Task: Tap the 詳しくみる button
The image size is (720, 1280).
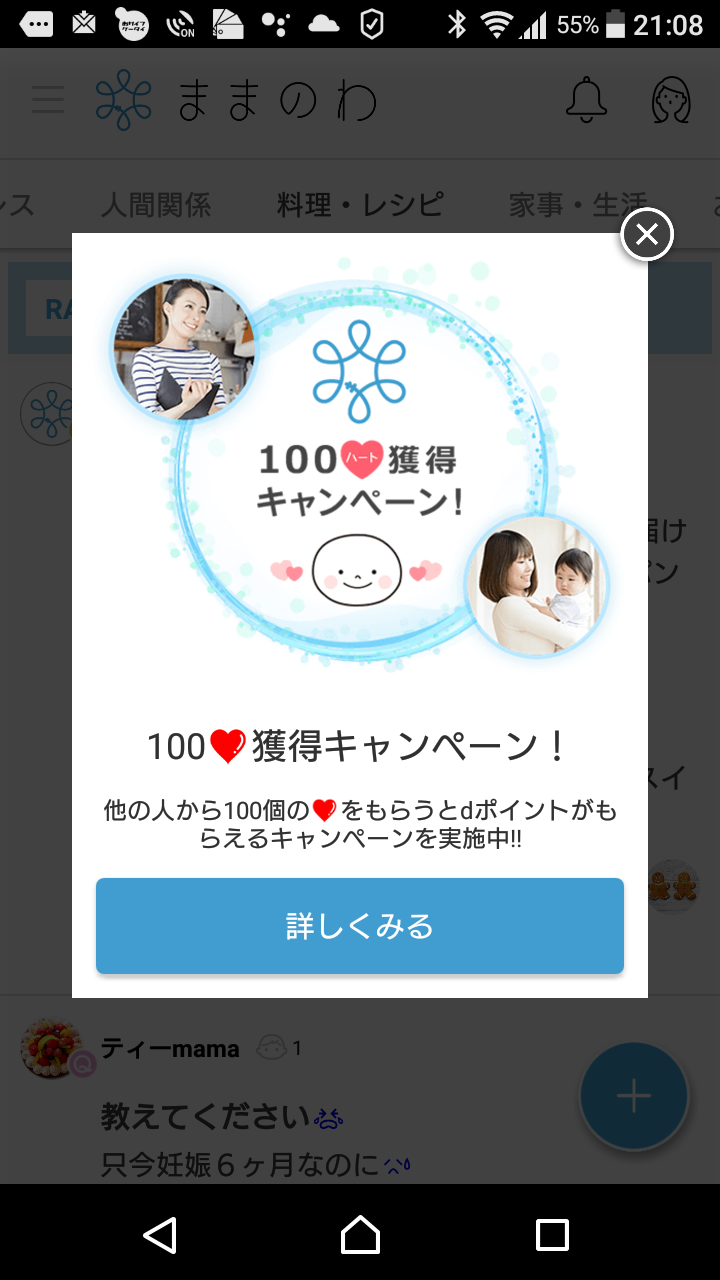Action: [360, 926]
